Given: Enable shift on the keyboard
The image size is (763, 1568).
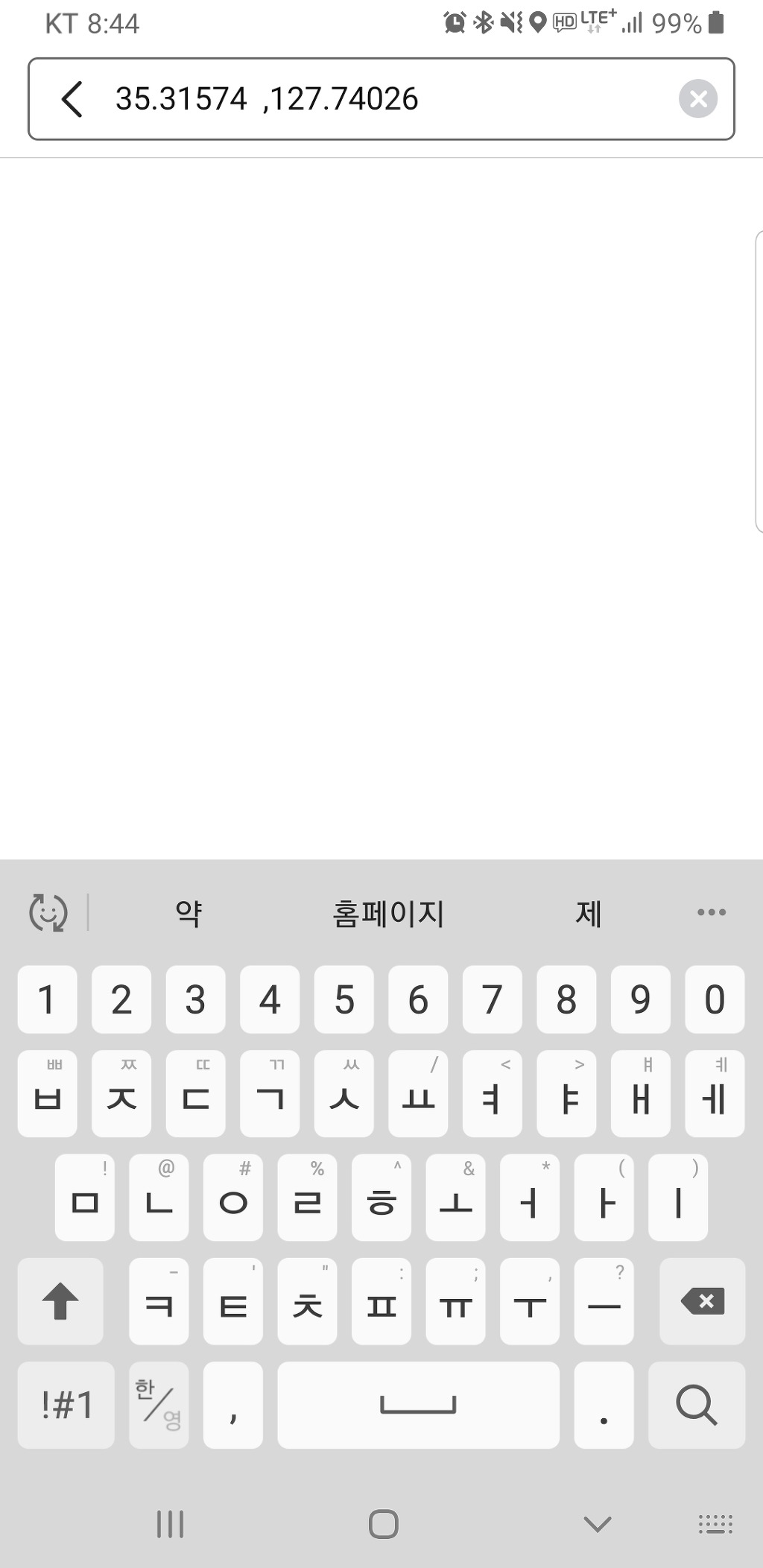Looking at the screenshot, I should 60,1301.
